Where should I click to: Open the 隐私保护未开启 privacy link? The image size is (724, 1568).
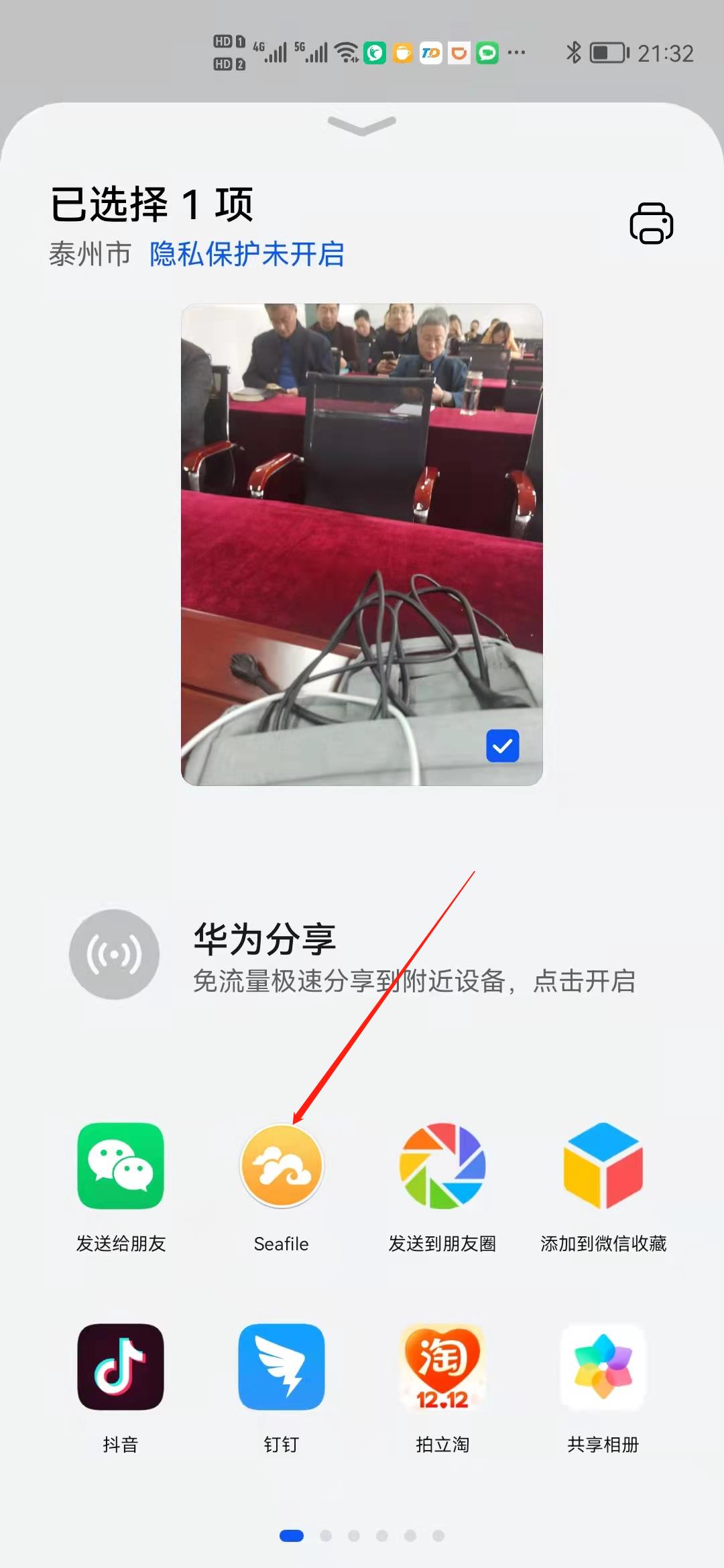point(246,254)
